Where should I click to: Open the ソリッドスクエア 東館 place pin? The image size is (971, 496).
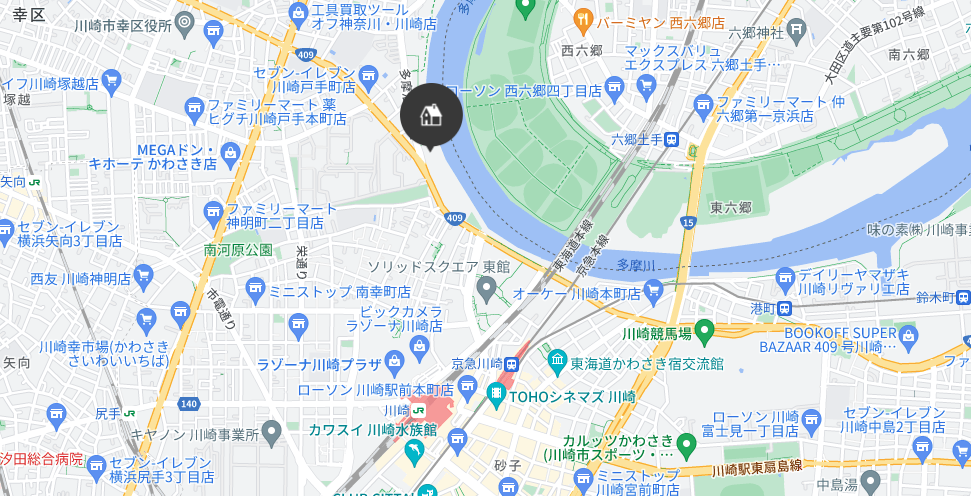[x=487, y=291]
